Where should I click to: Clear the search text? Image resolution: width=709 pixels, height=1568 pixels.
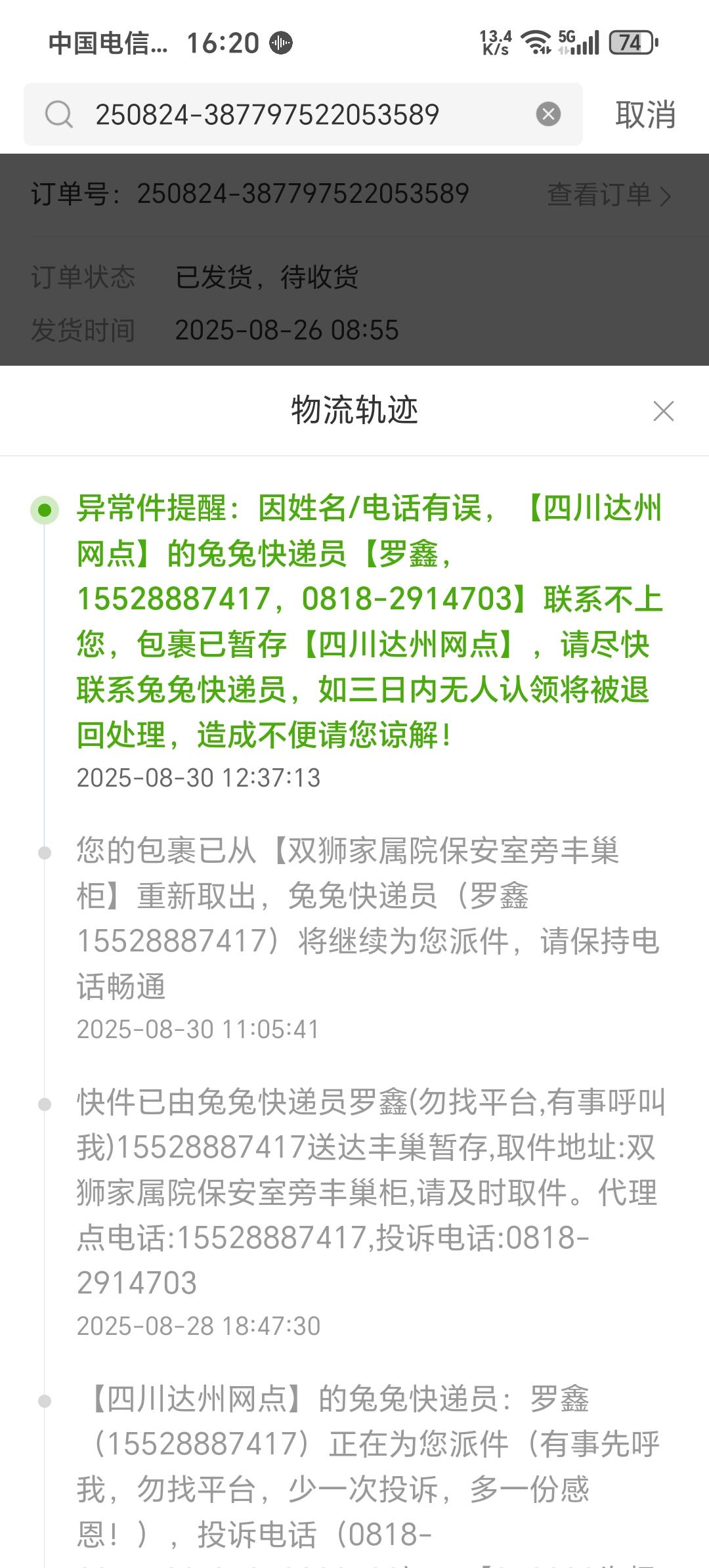548,114
